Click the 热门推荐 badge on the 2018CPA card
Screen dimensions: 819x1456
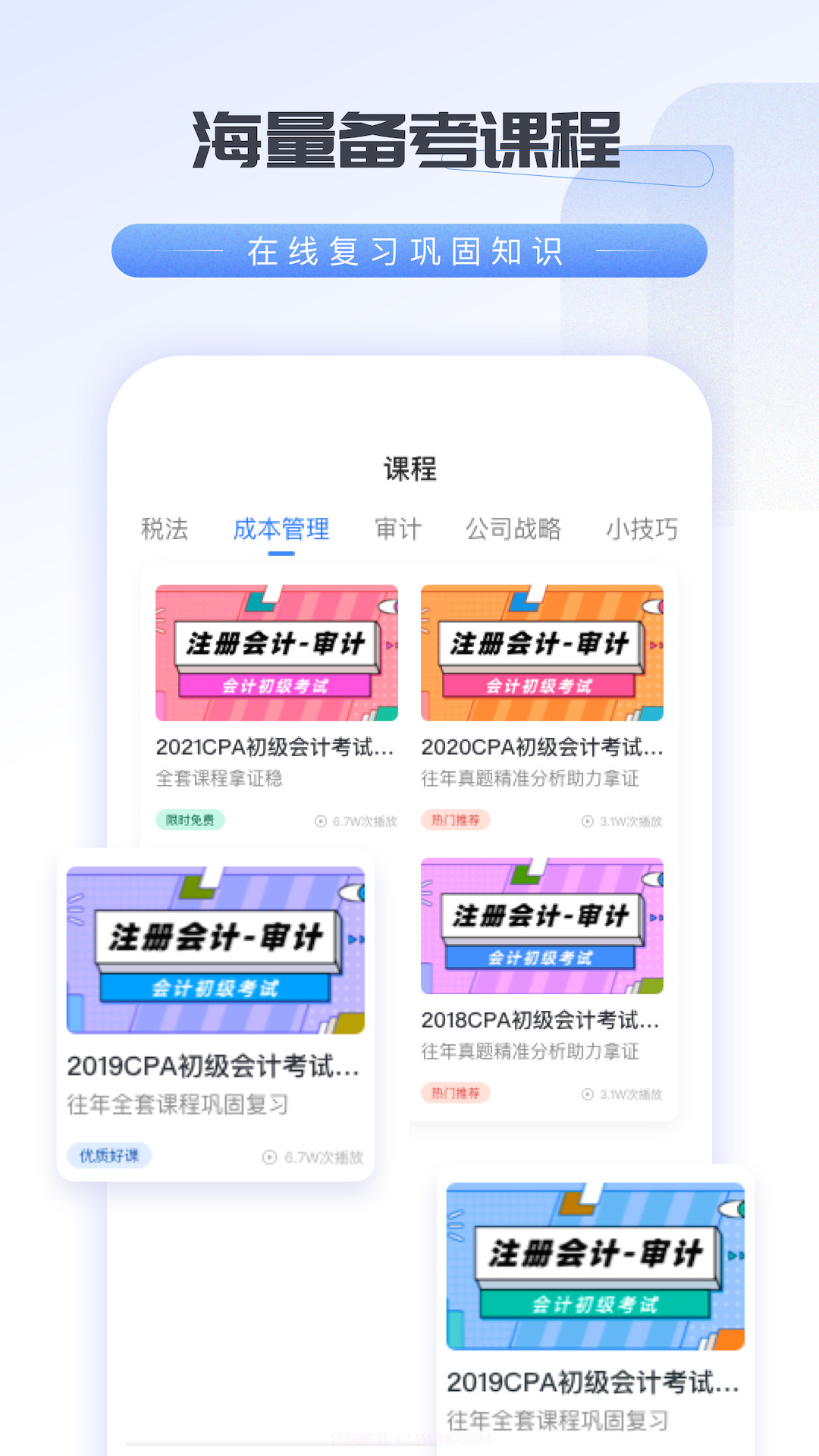click(456, 1094)
